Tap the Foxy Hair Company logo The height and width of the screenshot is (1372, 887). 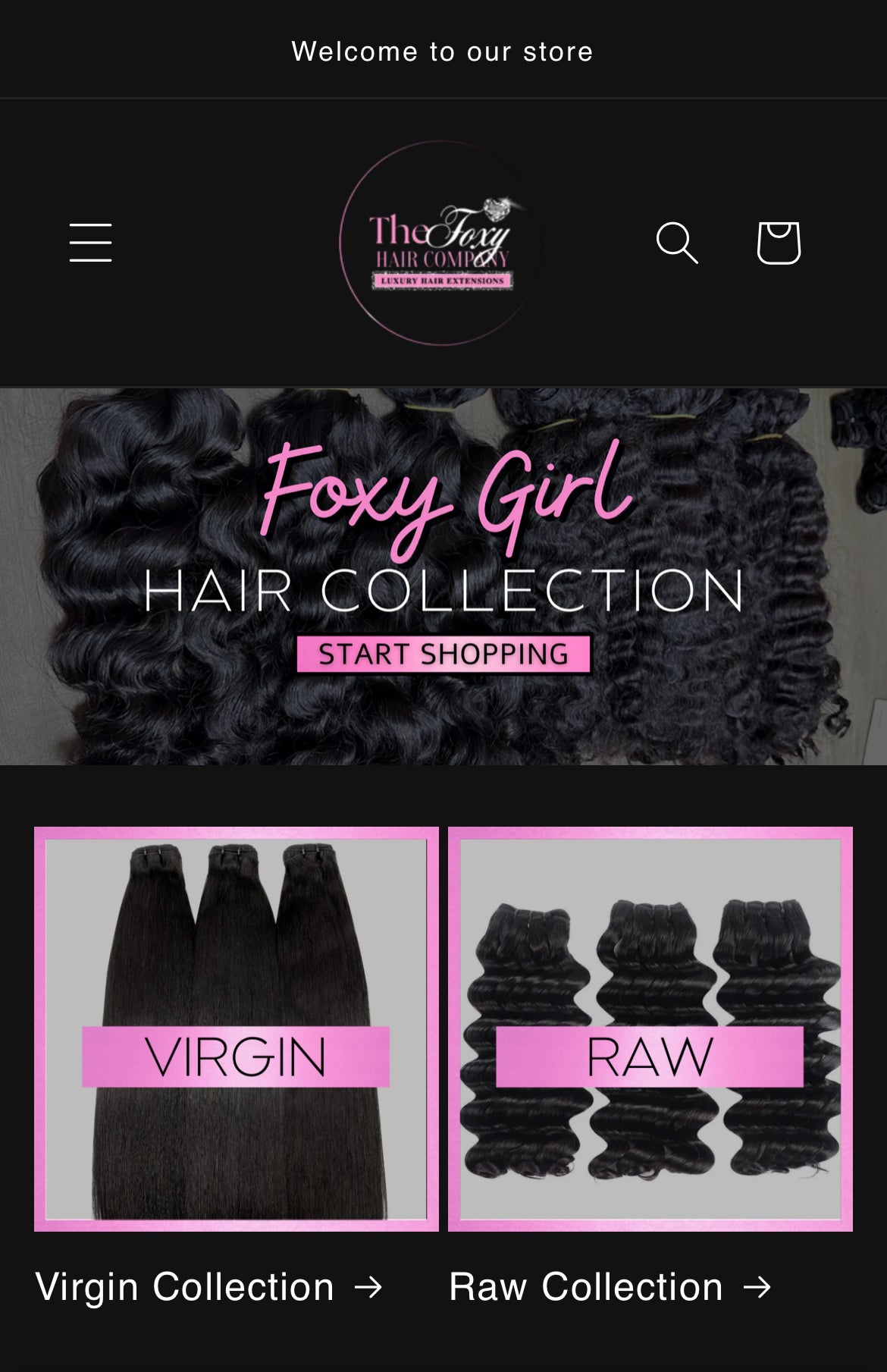(x=441, y=243)
